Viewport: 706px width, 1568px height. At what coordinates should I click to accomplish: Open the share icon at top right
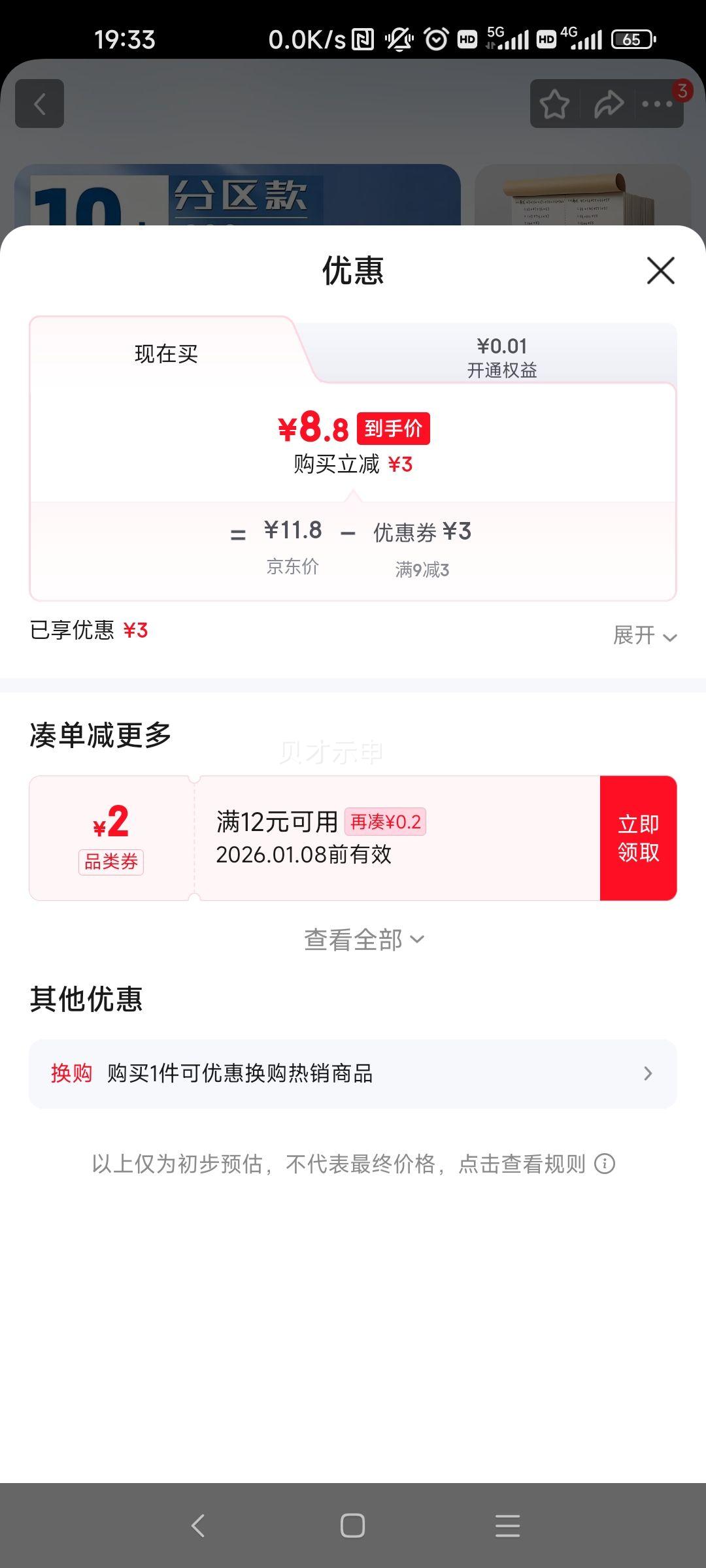(608, 105)
